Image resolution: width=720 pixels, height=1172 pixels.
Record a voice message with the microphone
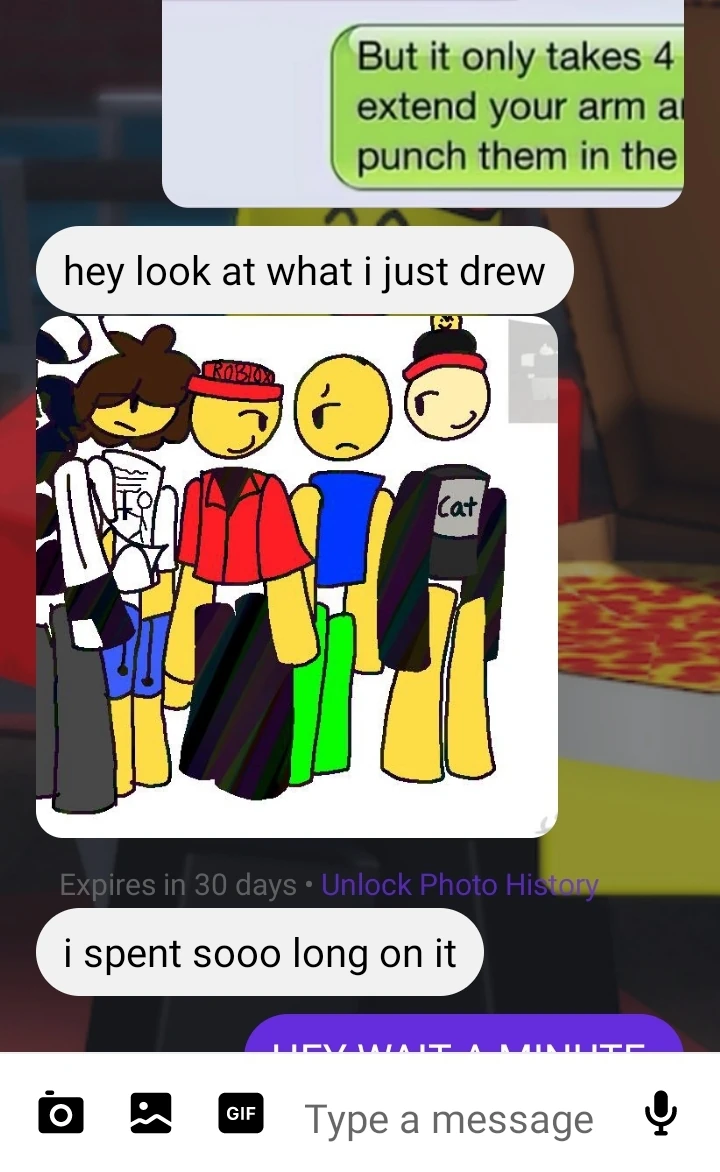659,1113
